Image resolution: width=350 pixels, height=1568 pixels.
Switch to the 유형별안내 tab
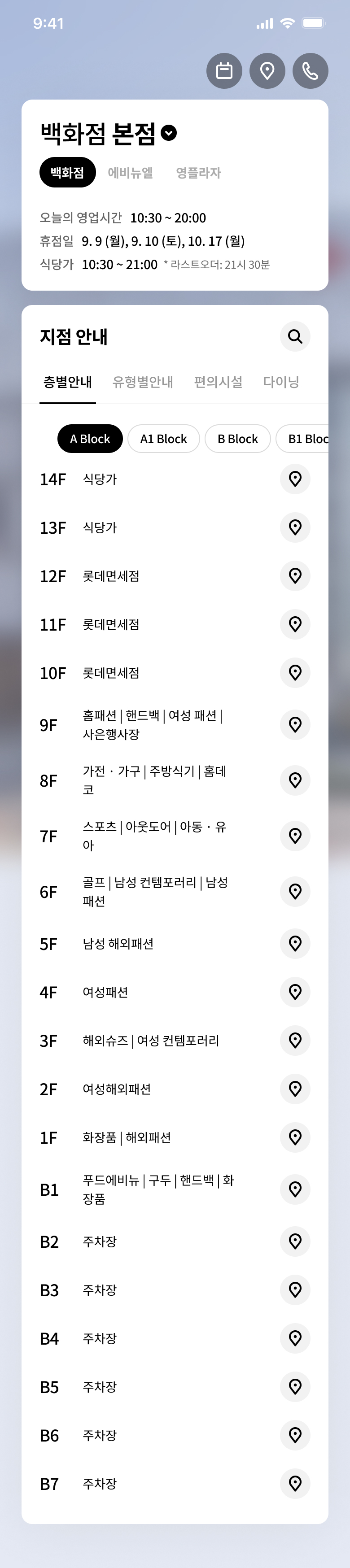[x=142, y=382]
